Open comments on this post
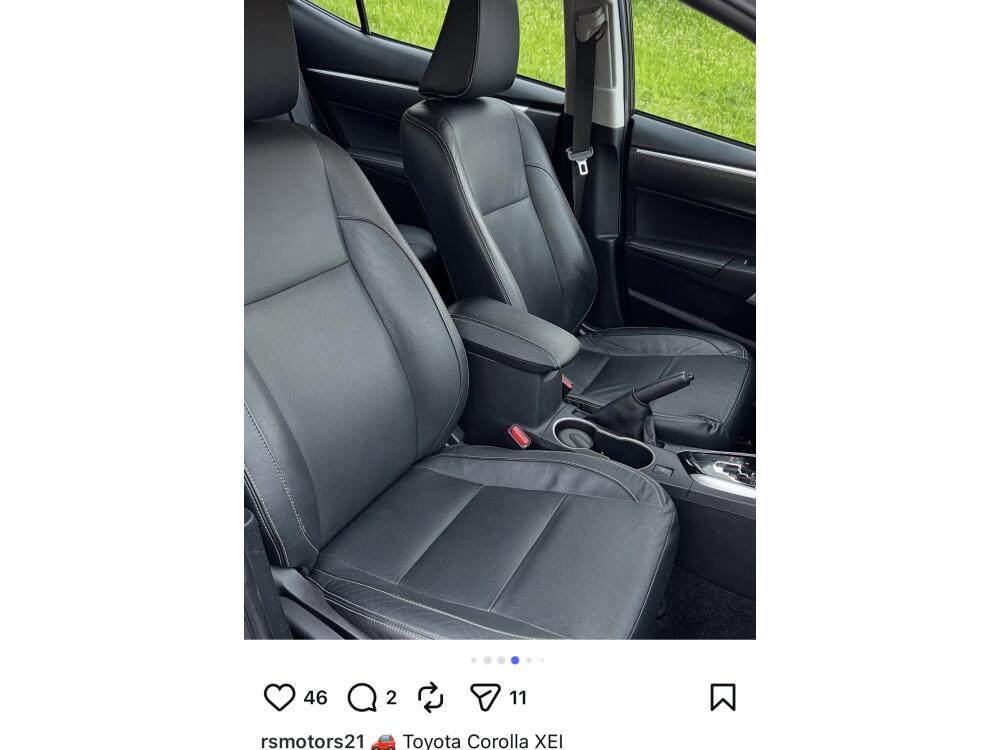 click(x=362, y=697)
